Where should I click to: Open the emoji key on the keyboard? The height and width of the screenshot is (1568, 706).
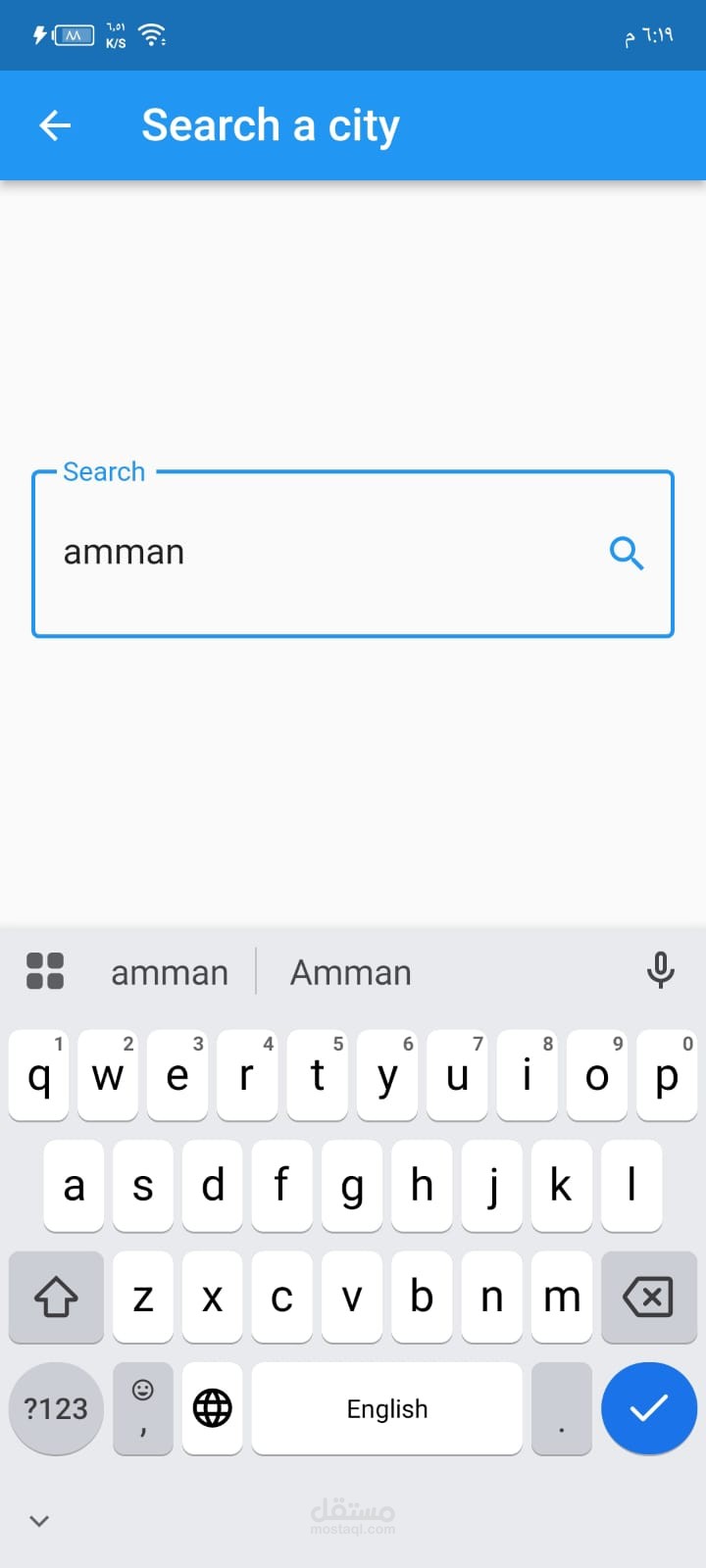[143, 1408]
